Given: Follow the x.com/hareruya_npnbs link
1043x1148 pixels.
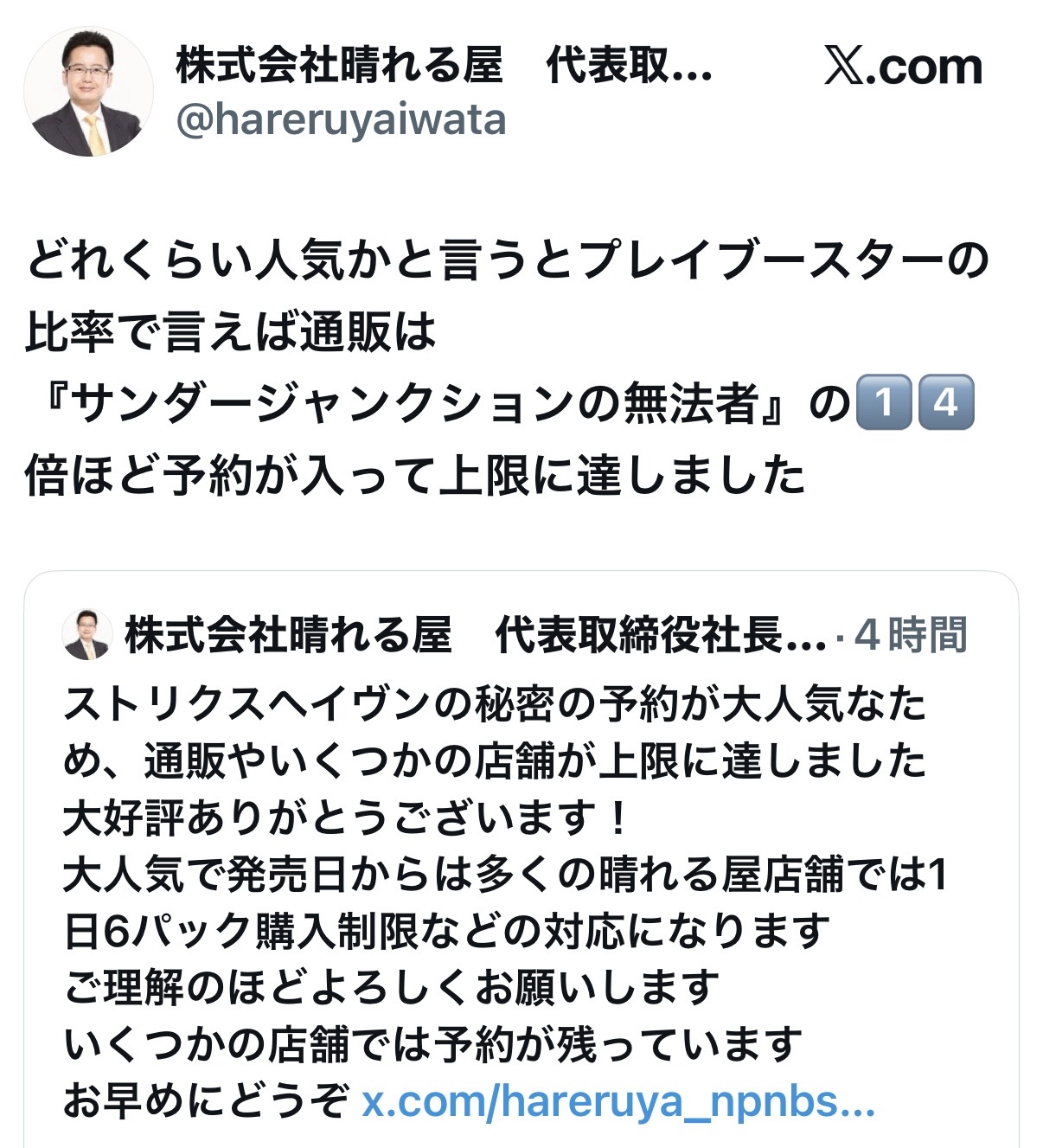Looking at the screenshot, I should (x=617, y=1102).
